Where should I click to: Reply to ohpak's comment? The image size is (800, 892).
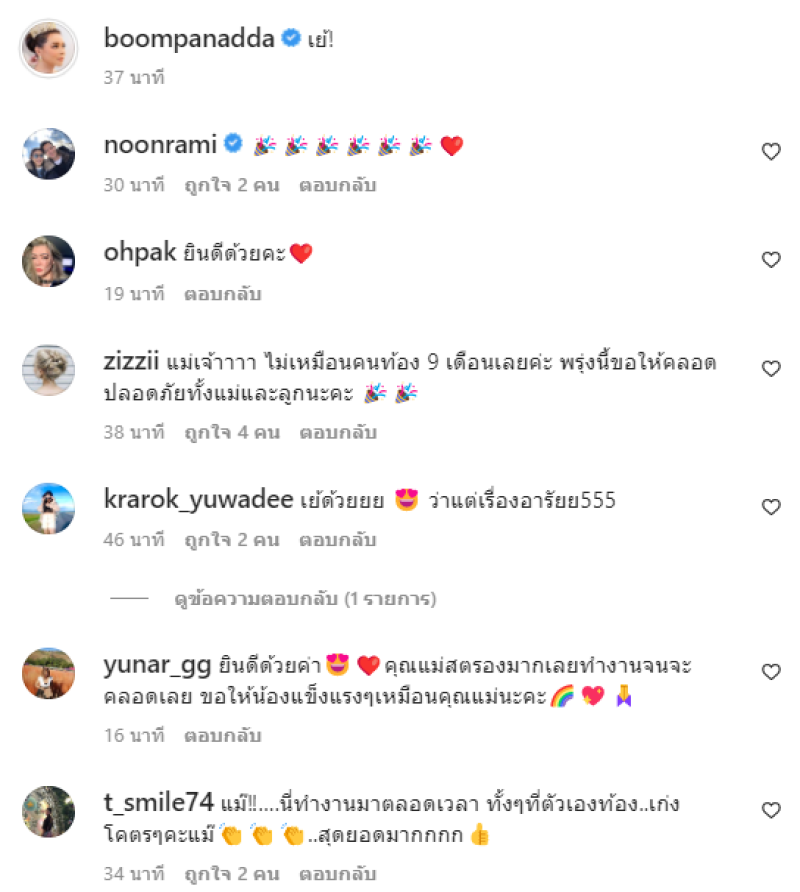tap(222, 294)
